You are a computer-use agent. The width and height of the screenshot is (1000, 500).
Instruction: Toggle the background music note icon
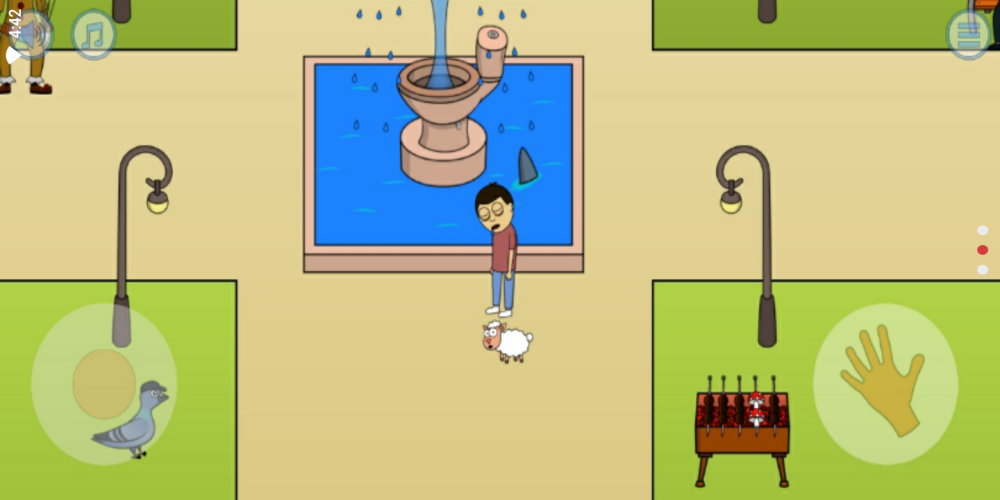coord(93,35)
